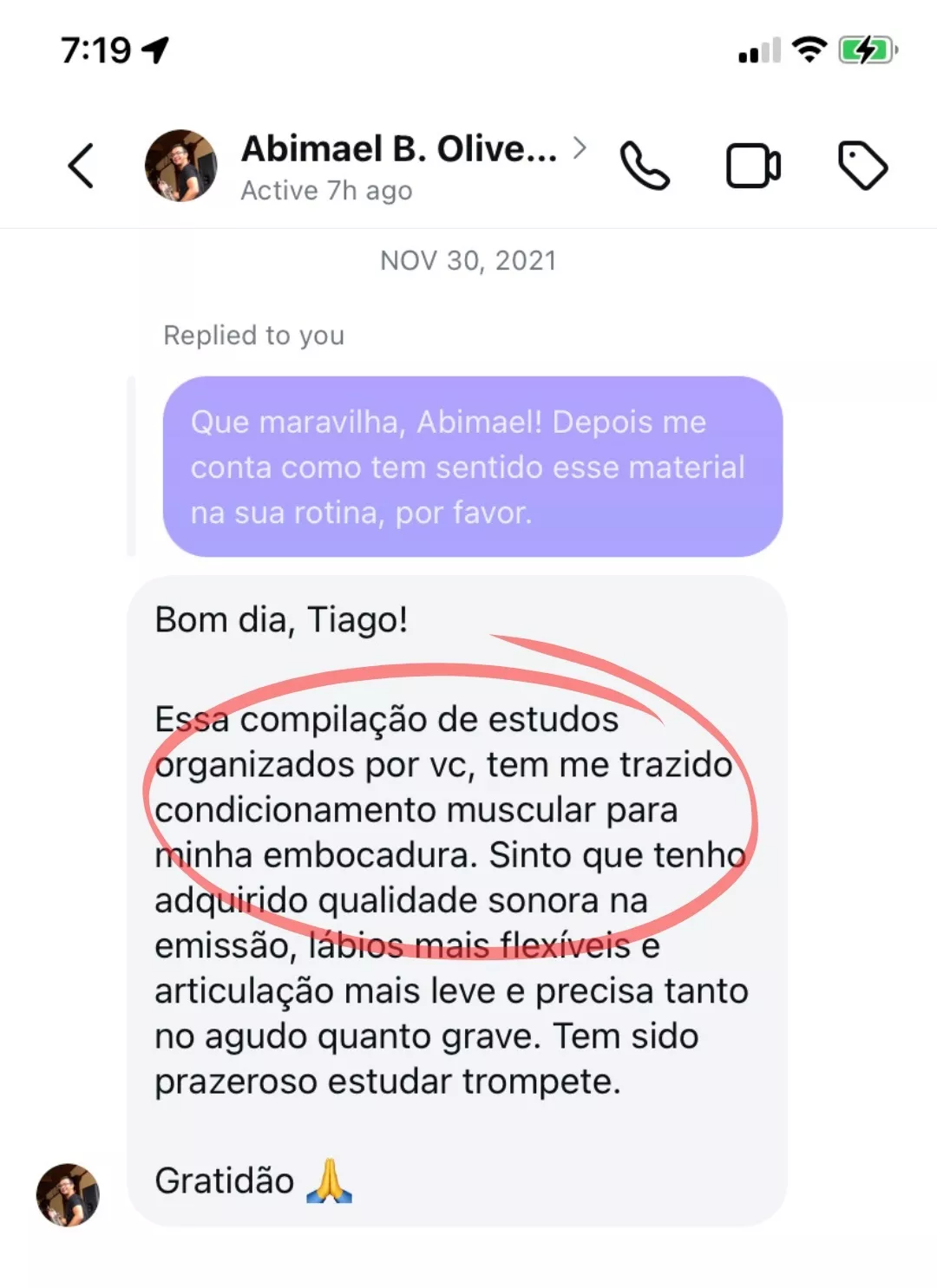Go back to the conversations list

click(x=82, y=165)
